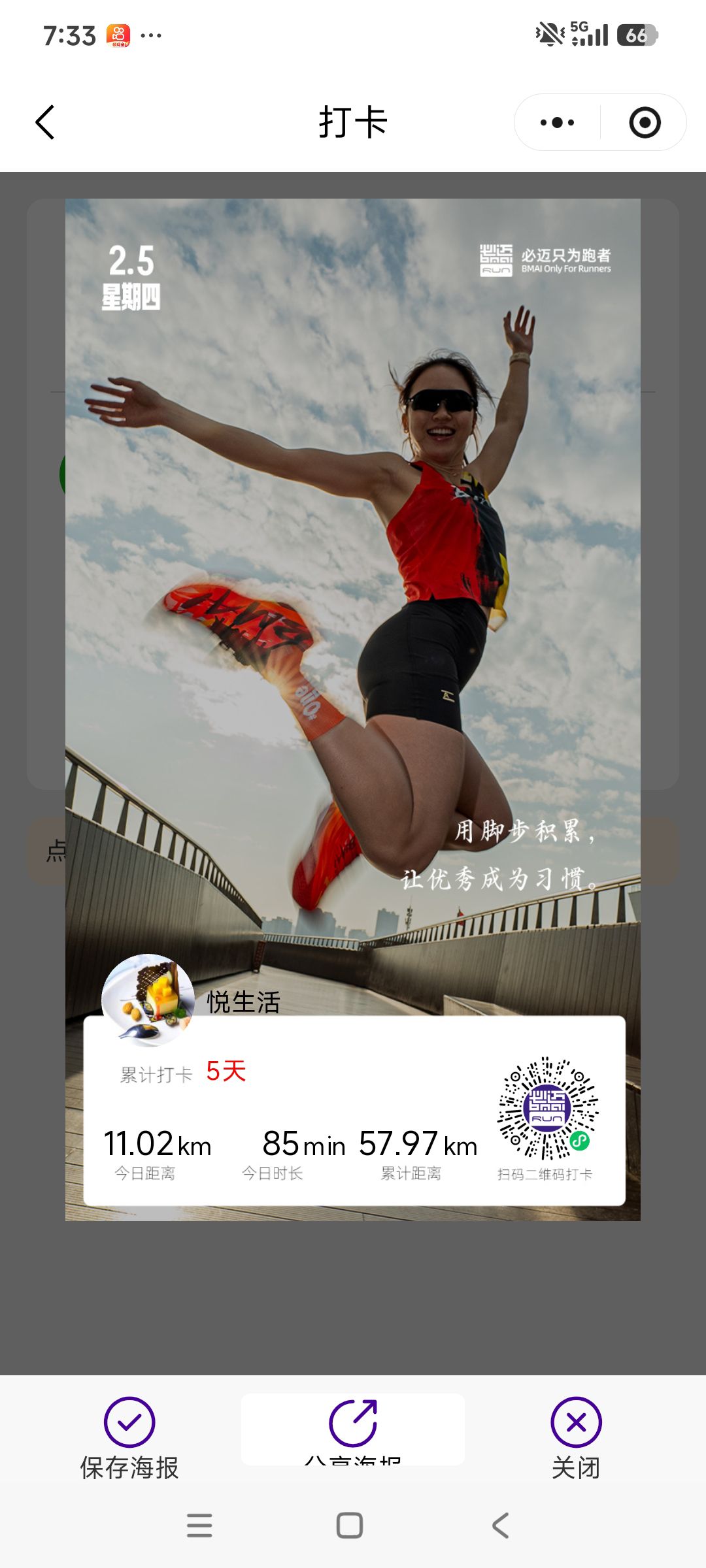The height and width of the screenshot is (1568, 706).
Task: Share the poster with 分享海报
Action: [353, 1428]
